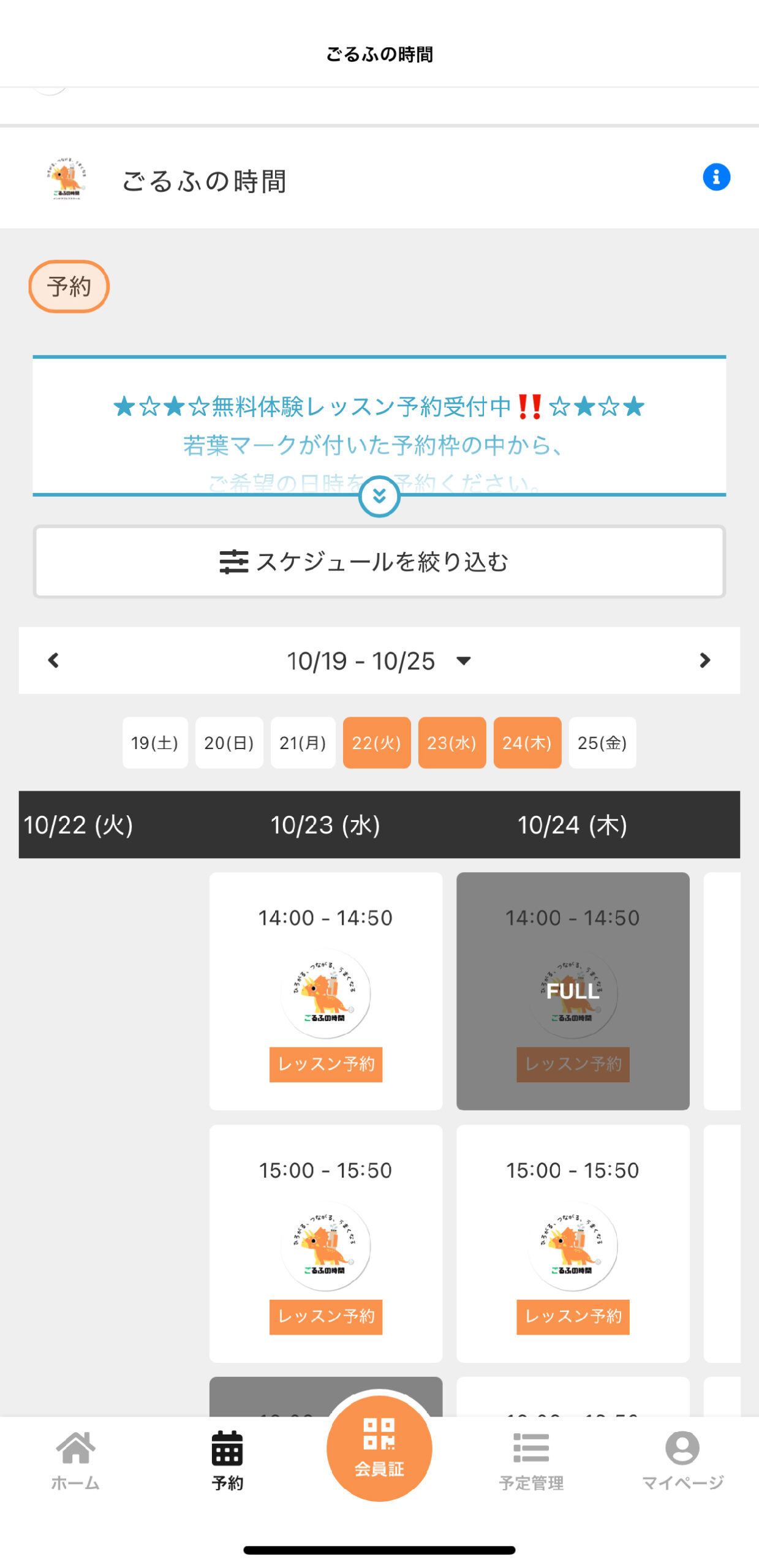759x1568 pixels.
Task: Select date 19(土)
Action: pos(155,742)
